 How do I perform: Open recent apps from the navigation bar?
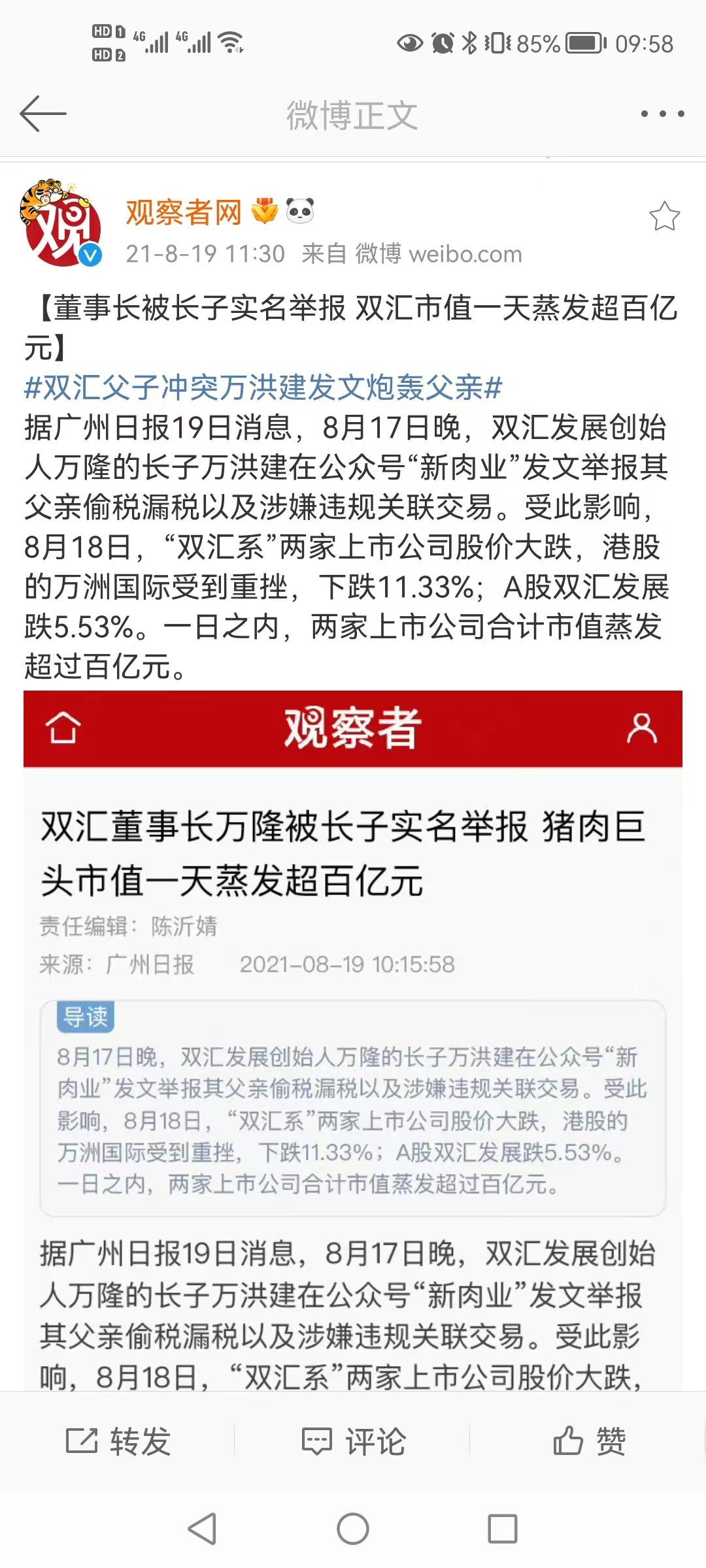click(503, 1529)
